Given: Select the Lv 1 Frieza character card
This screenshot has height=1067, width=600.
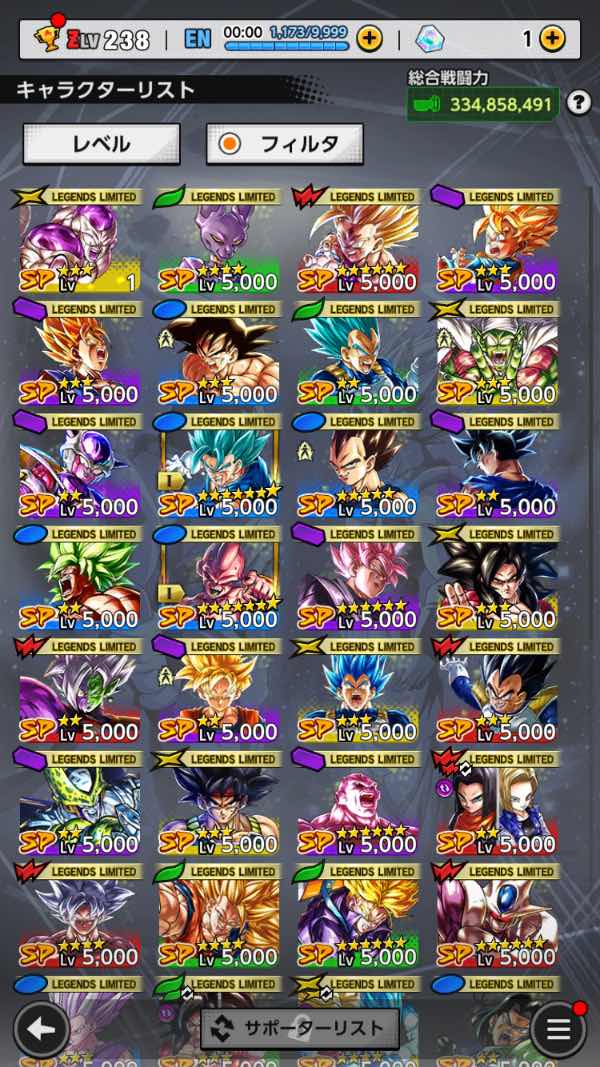Looking at the screenshot, I should click(79, 243).
